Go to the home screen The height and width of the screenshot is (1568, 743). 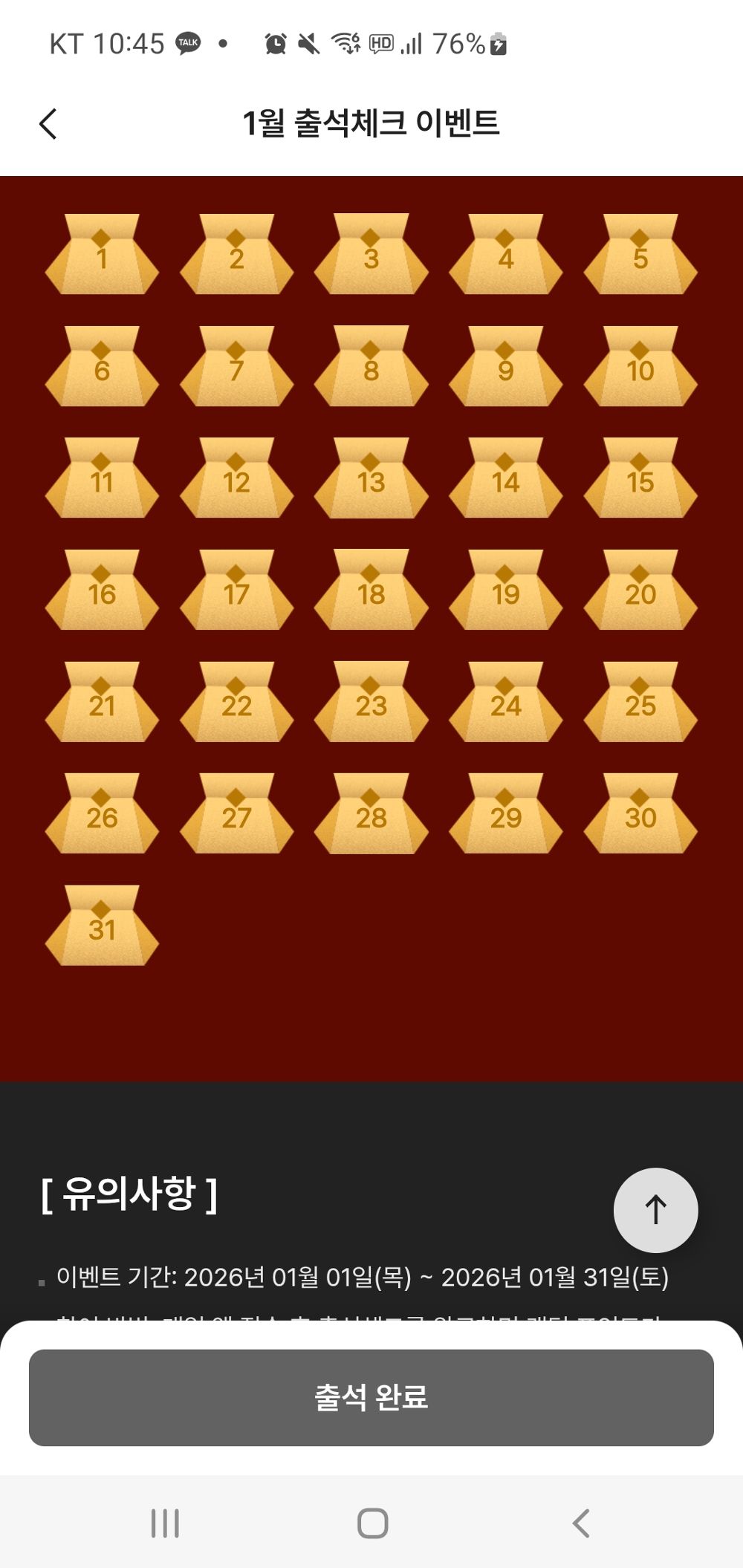click(372, 1523)
